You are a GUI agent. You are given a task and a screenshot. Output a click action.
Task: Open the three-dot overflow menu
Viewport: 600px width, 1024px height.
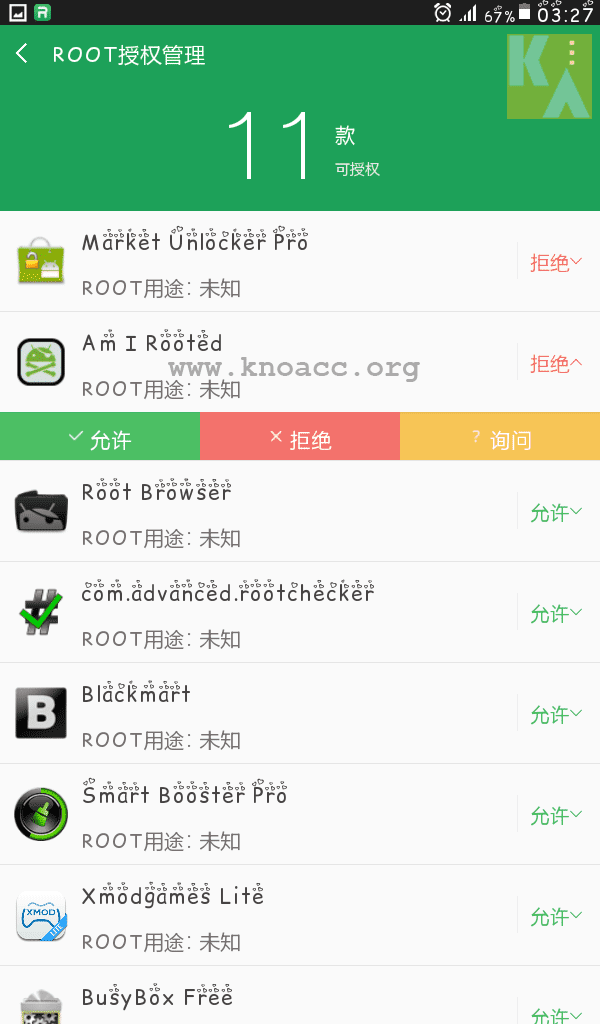(572, 54)
